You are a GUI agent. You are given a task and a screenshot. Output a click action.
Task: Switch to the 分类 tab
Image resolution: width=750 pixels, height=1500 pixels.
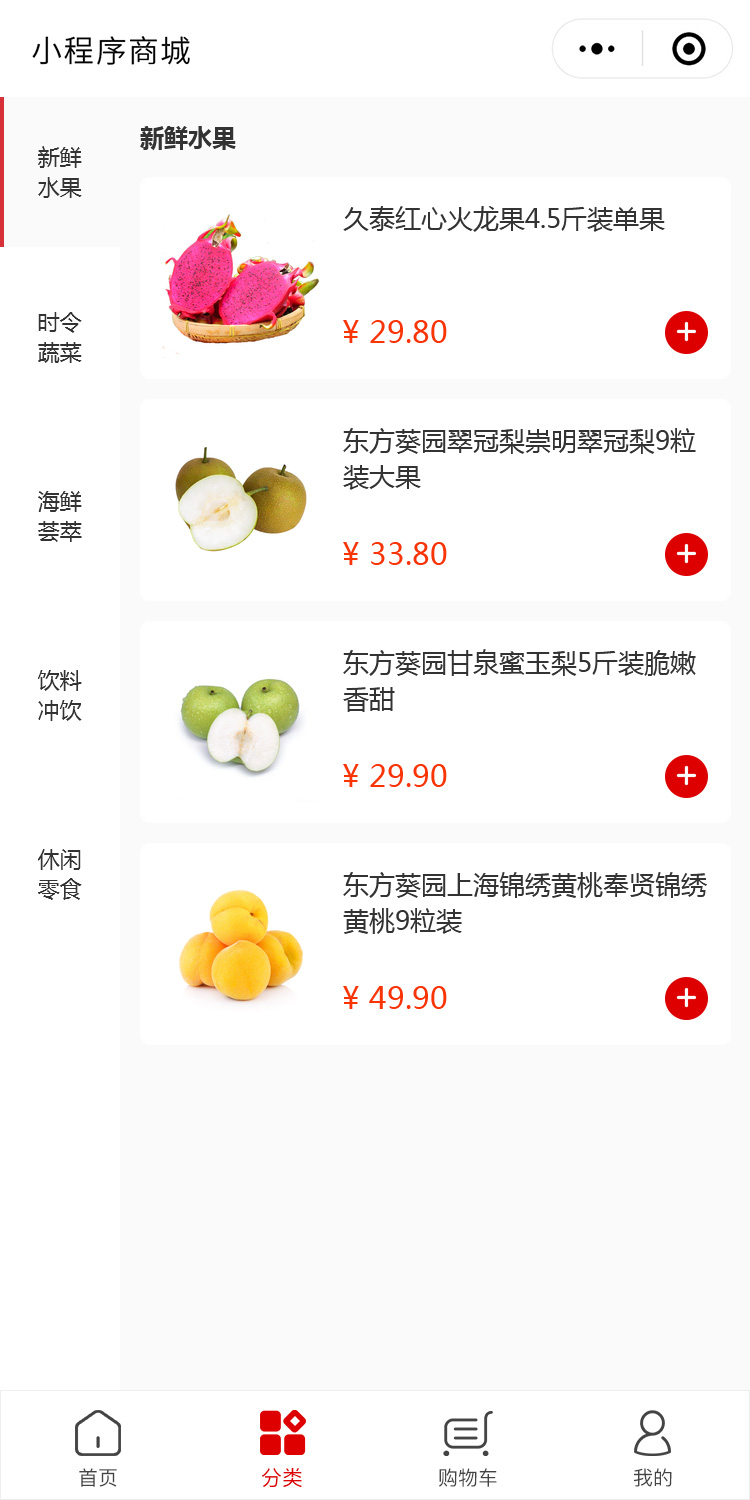click(x=282, y=1447)
